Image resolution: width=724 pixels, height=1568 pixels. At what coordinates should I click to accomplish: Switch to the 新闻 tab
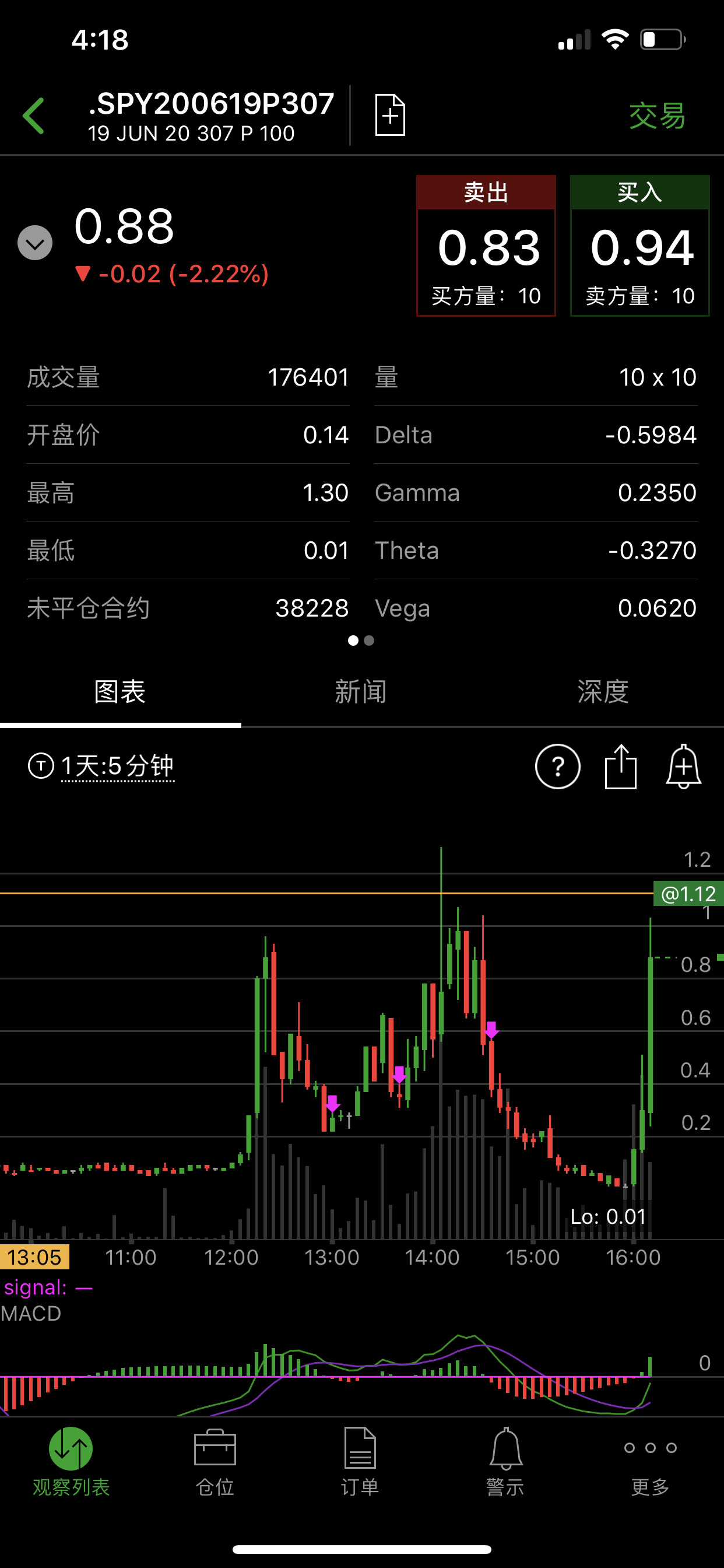(361, 692)
